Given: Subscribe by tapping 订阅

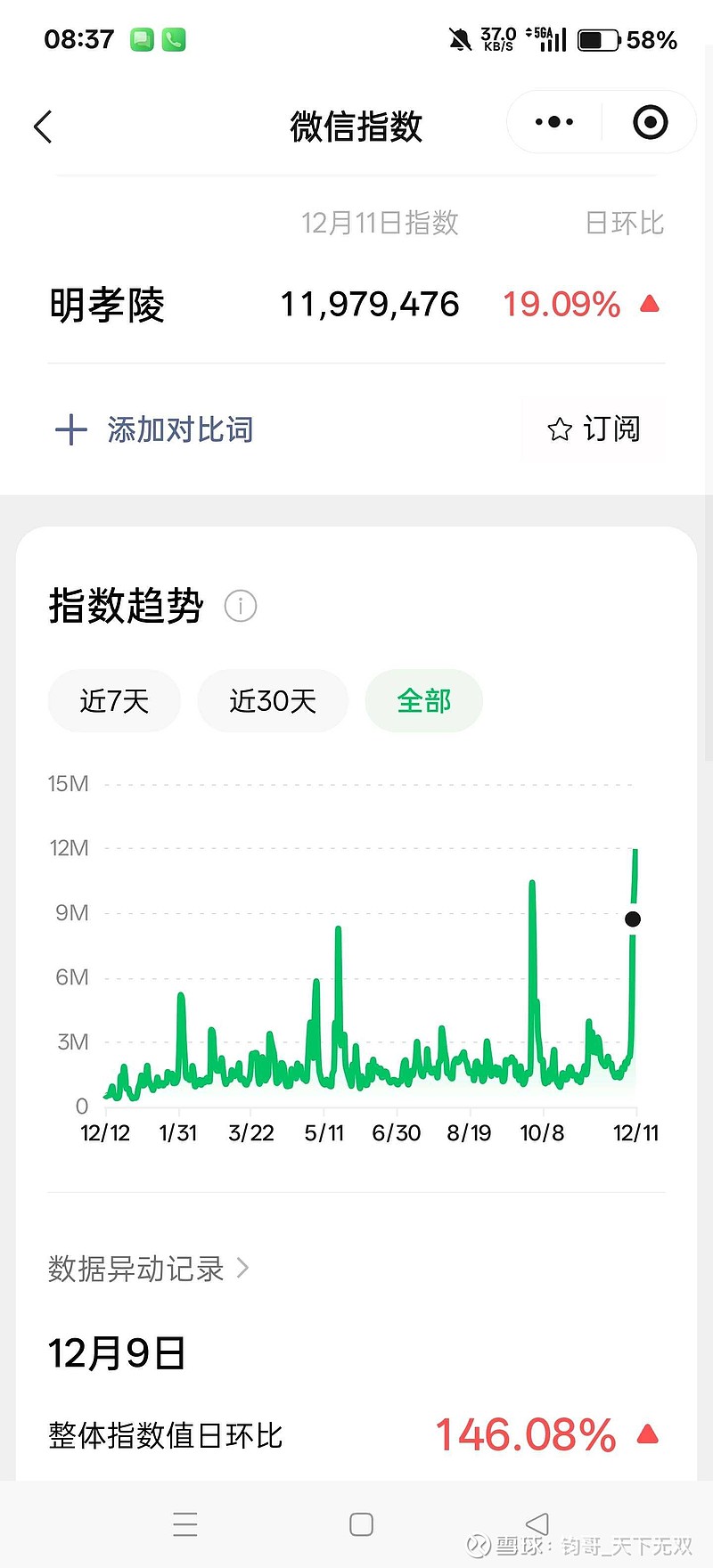Looking at the screenshot, I should coord(613,429).
